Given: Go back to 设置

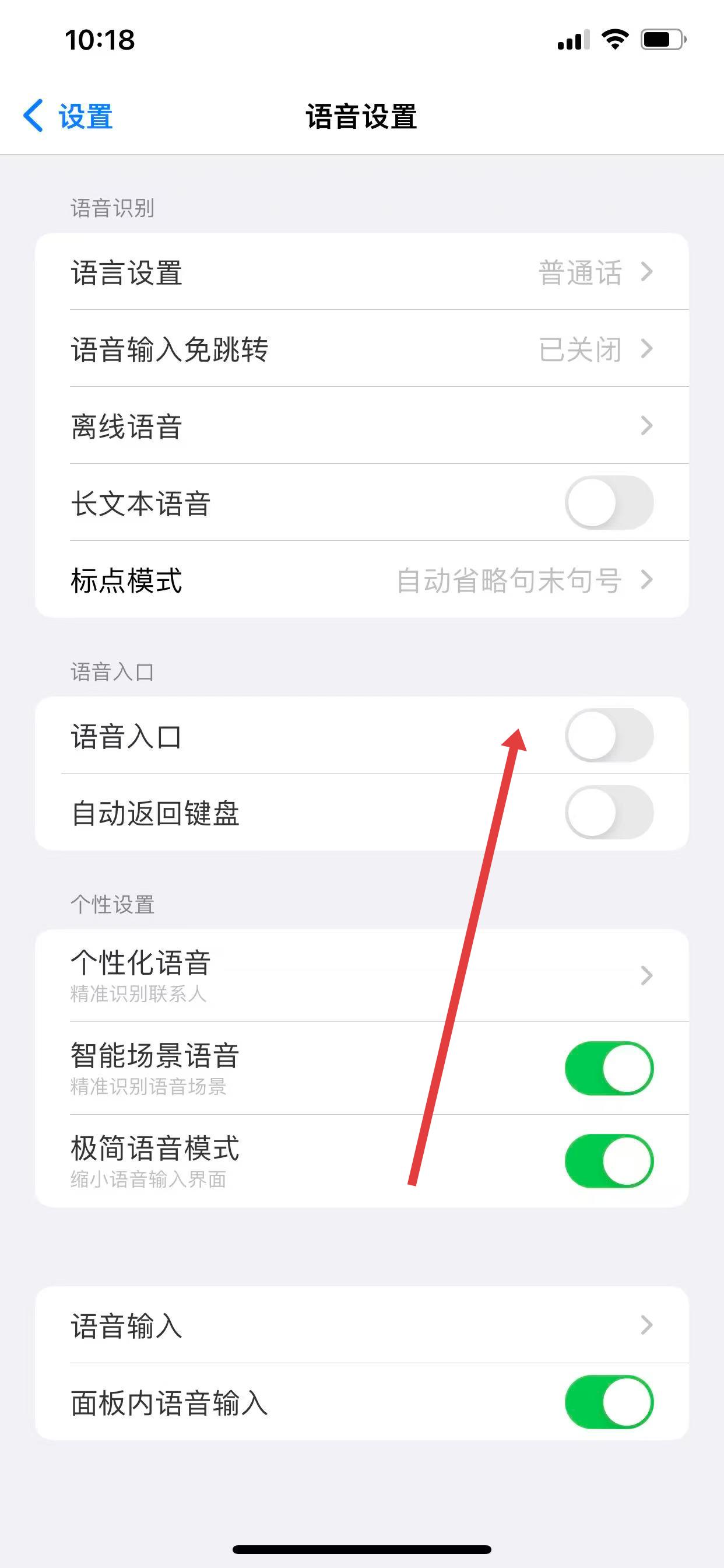Looking at the screenshot, I should [68, 116].
